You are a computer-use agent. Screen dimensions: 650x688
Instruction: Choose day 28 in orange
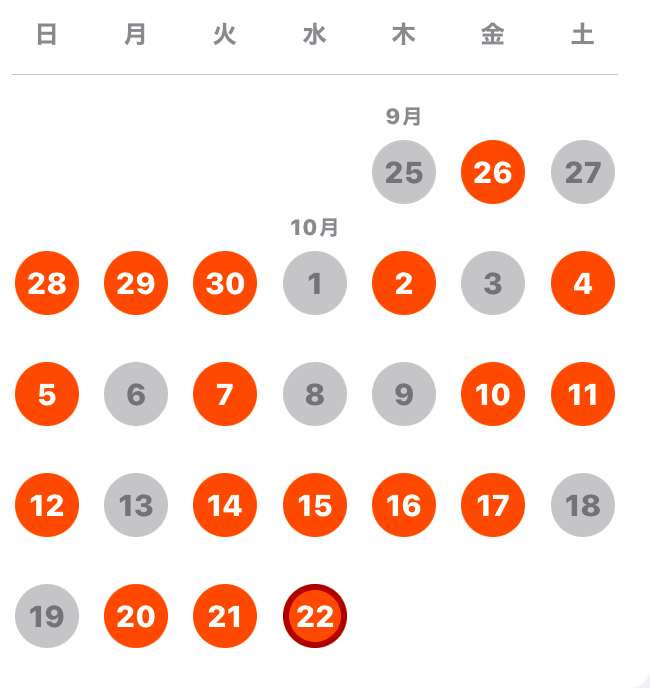coord(47,283)
